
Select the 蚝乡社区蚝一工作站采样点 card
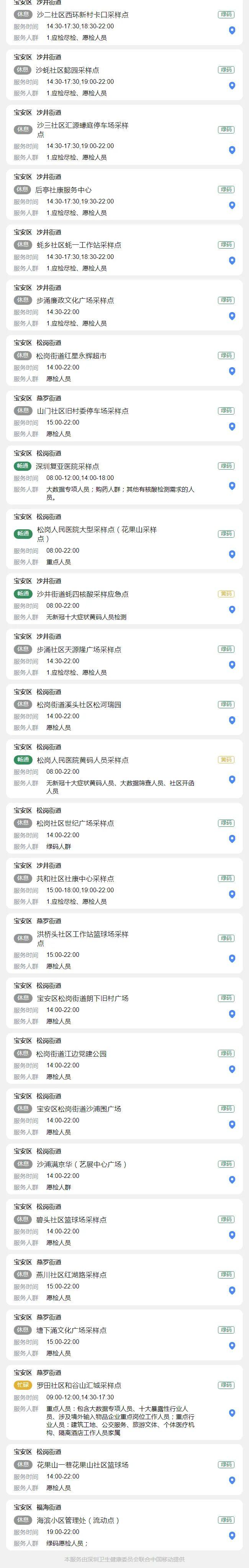[78, 245]
